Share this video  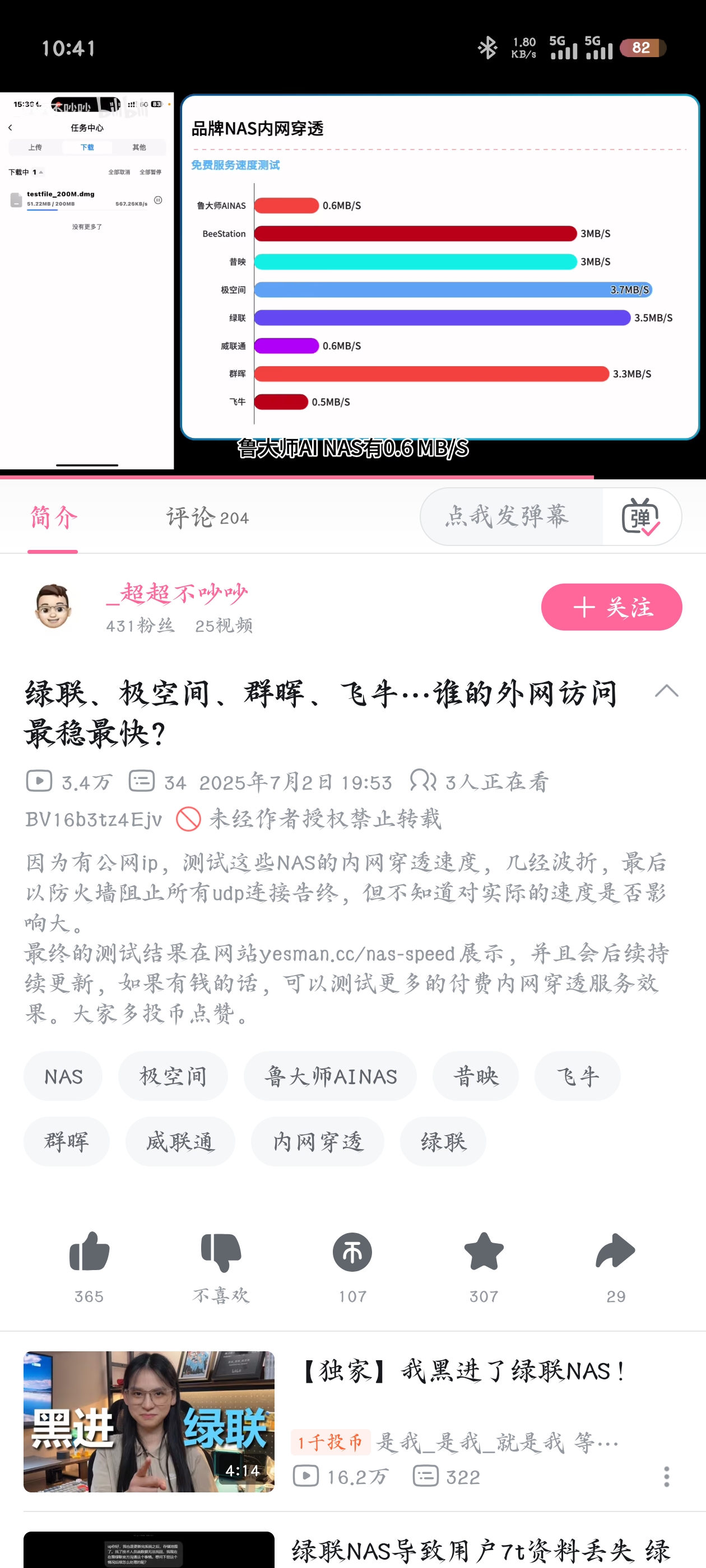pos(615,1253)
